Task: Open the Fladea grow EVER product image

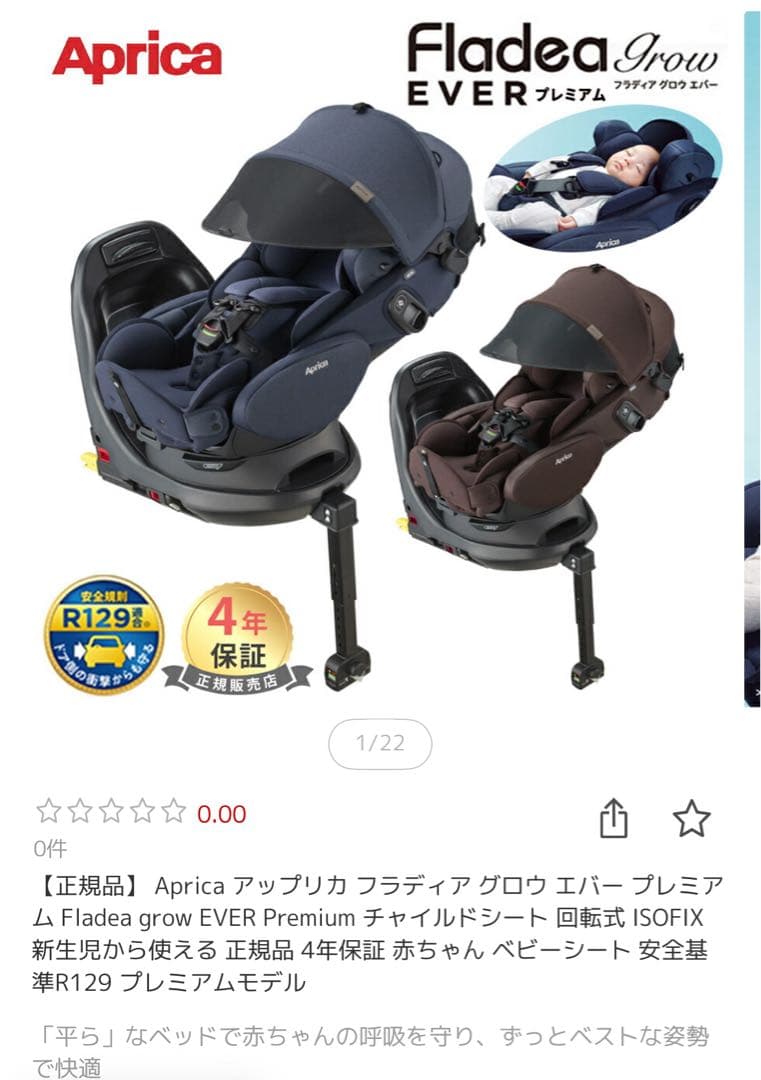Action: pos(380,360)
